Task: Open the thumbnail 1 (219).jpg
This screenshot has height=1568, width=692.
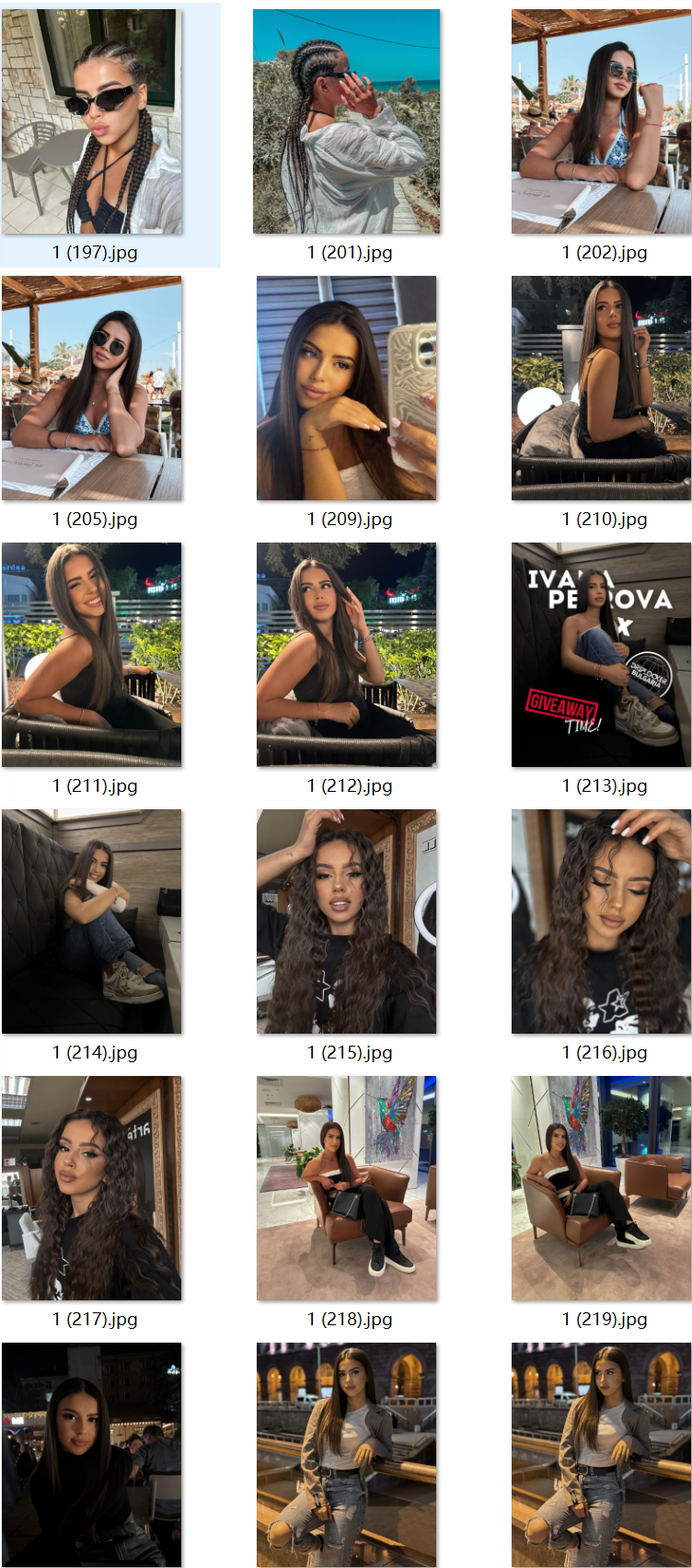Action: coord(601,1188)
